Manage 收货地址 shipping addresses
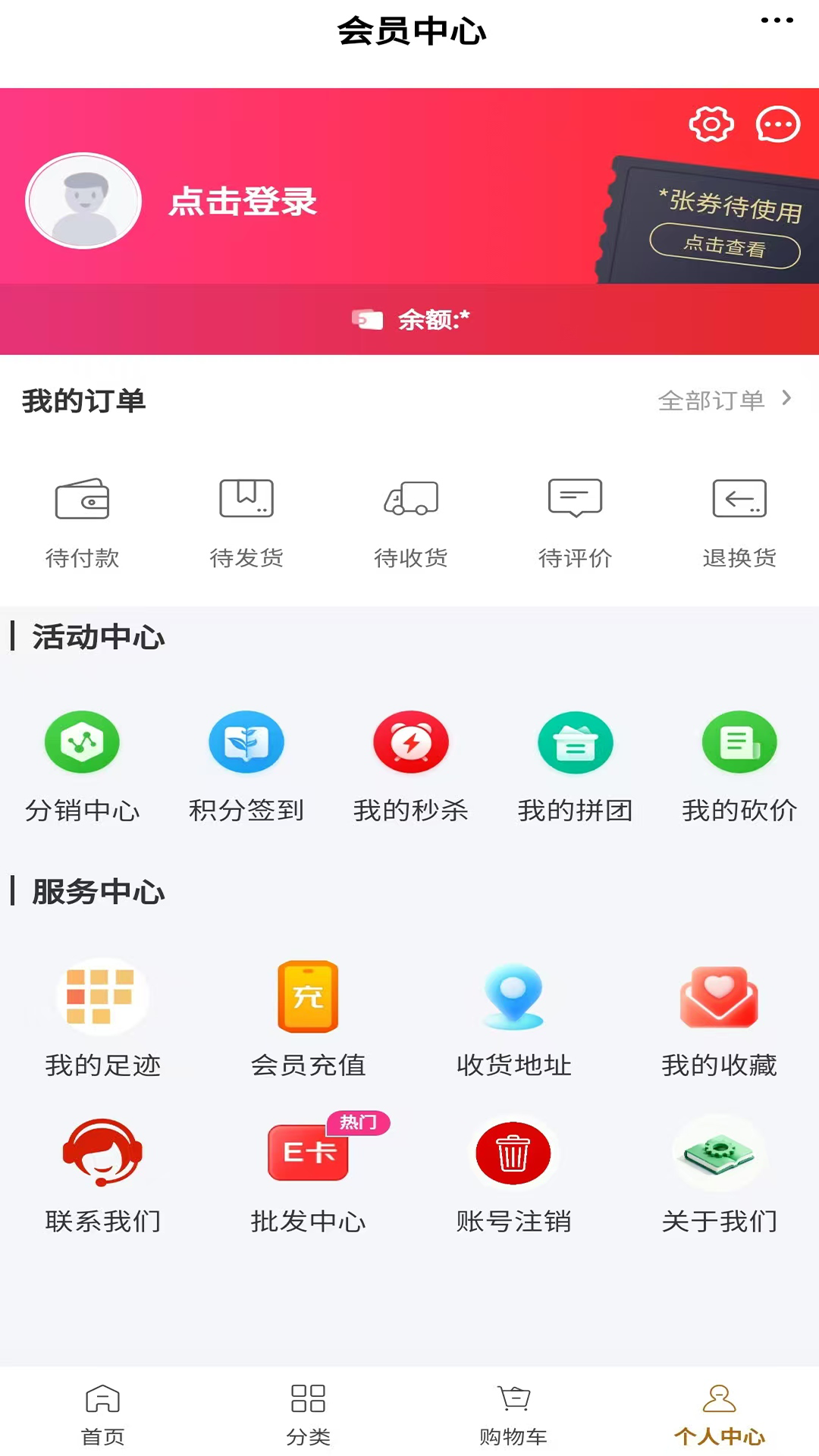 (513, 1020)
